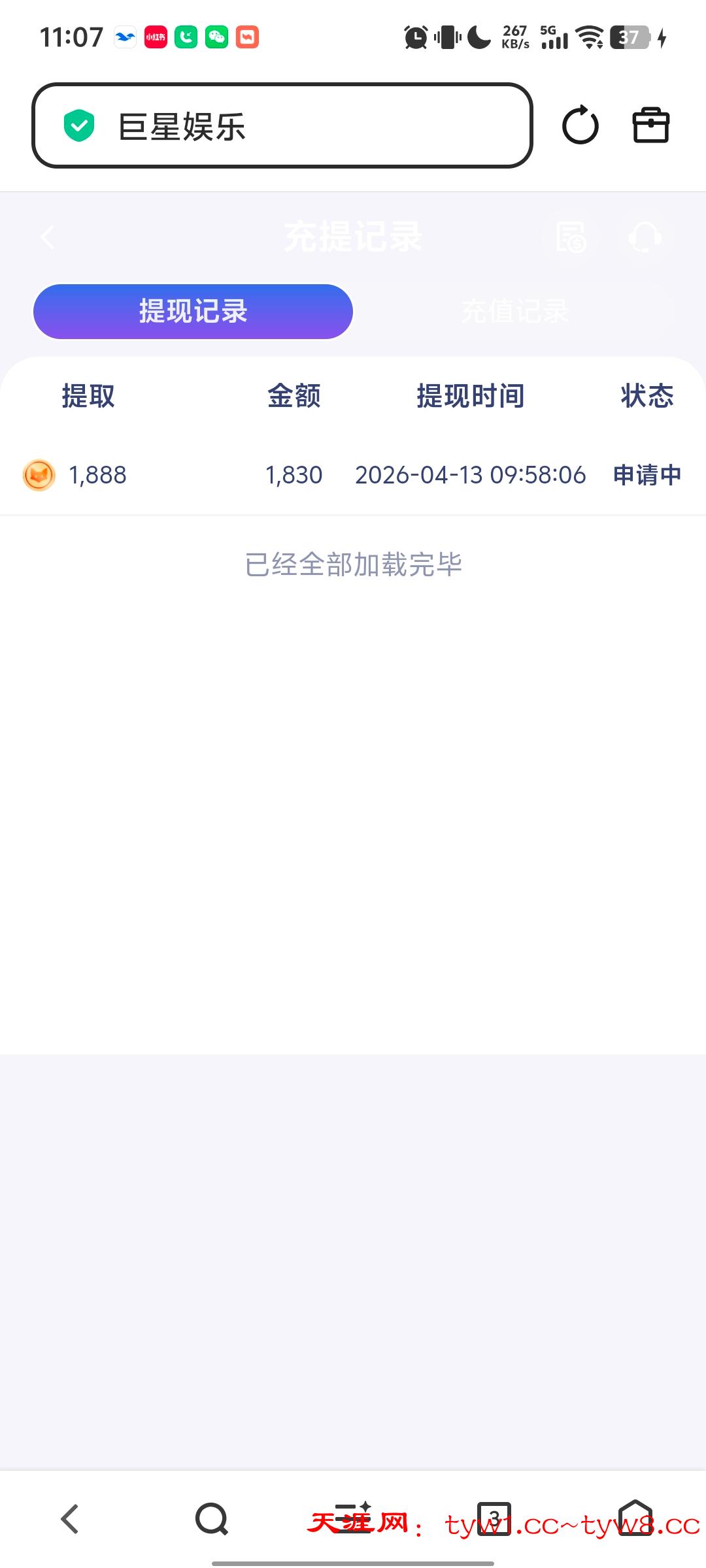Select the 1,888 withdrawal record row
Image resolution: width=706 pixels, height=1568 pixels.
coord(353,475)
